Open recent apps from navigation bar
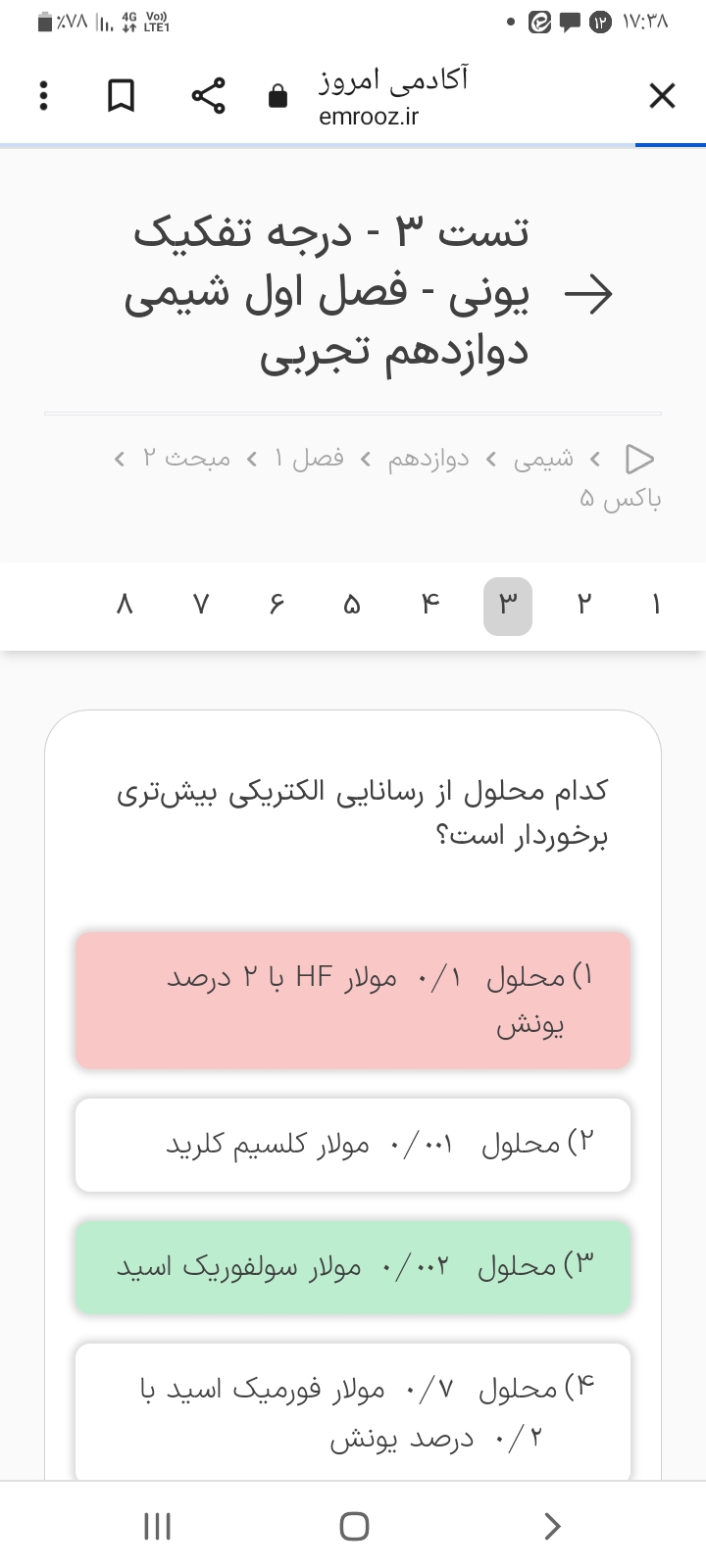 pos(157,1526)
